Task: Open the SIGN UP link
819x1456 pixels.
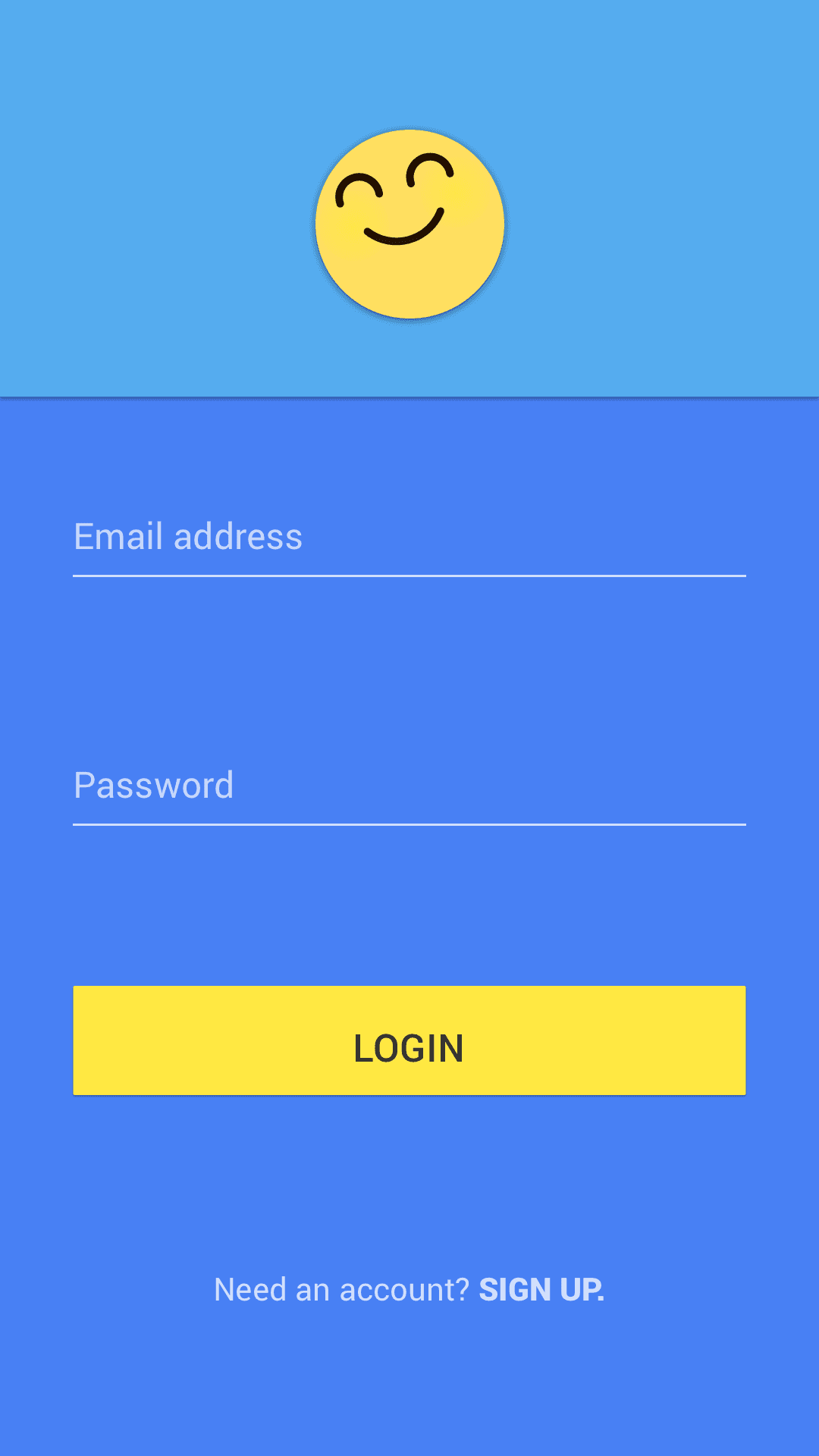Action: 541,1290
